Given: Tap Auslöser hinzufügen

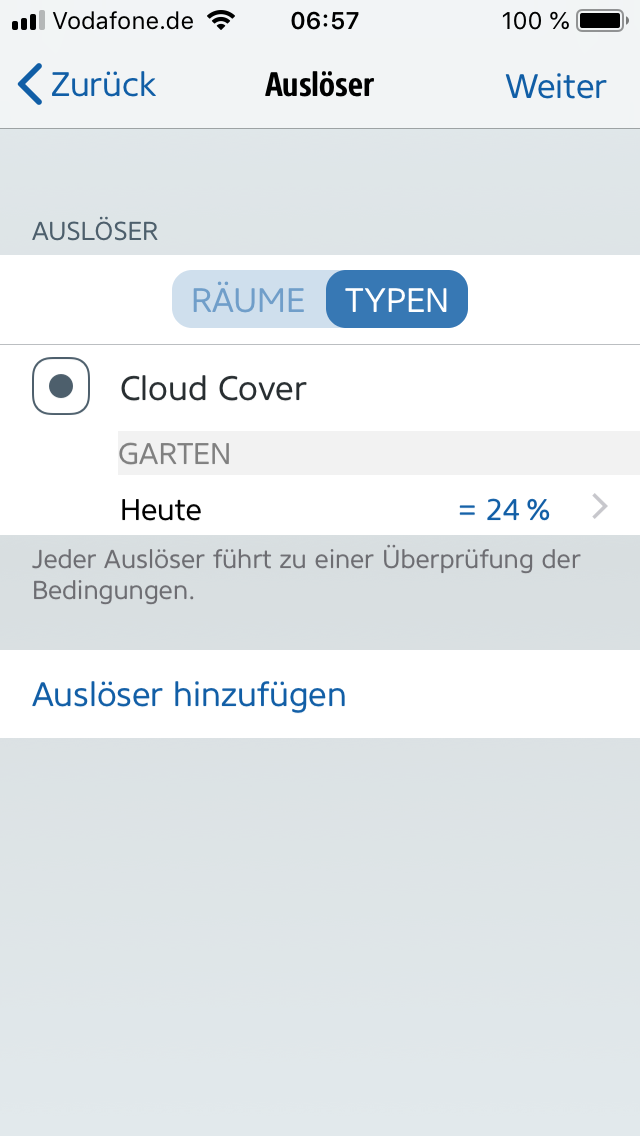Looking at the screenshot, I should (x=189, y=694).
